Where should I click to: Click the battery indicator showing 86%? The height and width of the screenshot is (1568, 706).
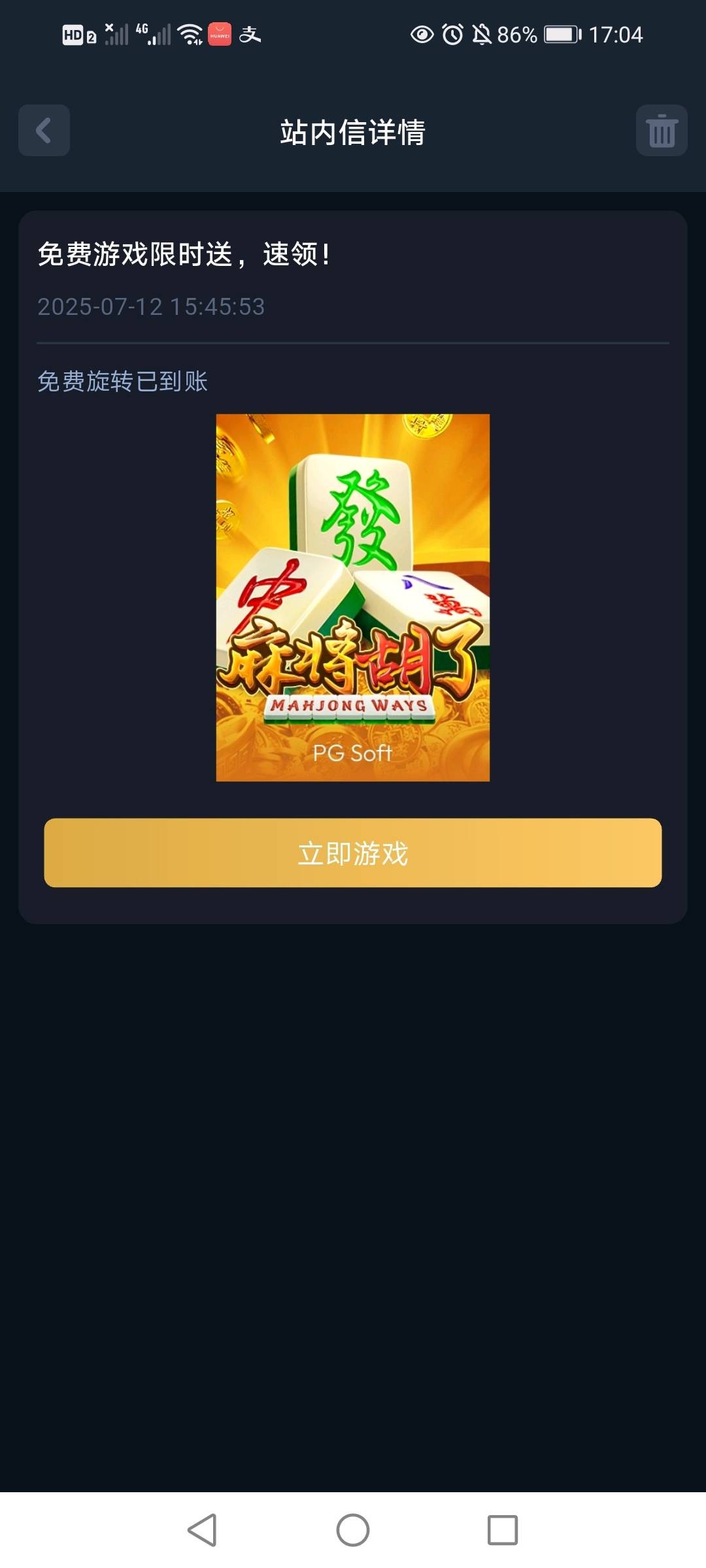click(x=559, y=34)
